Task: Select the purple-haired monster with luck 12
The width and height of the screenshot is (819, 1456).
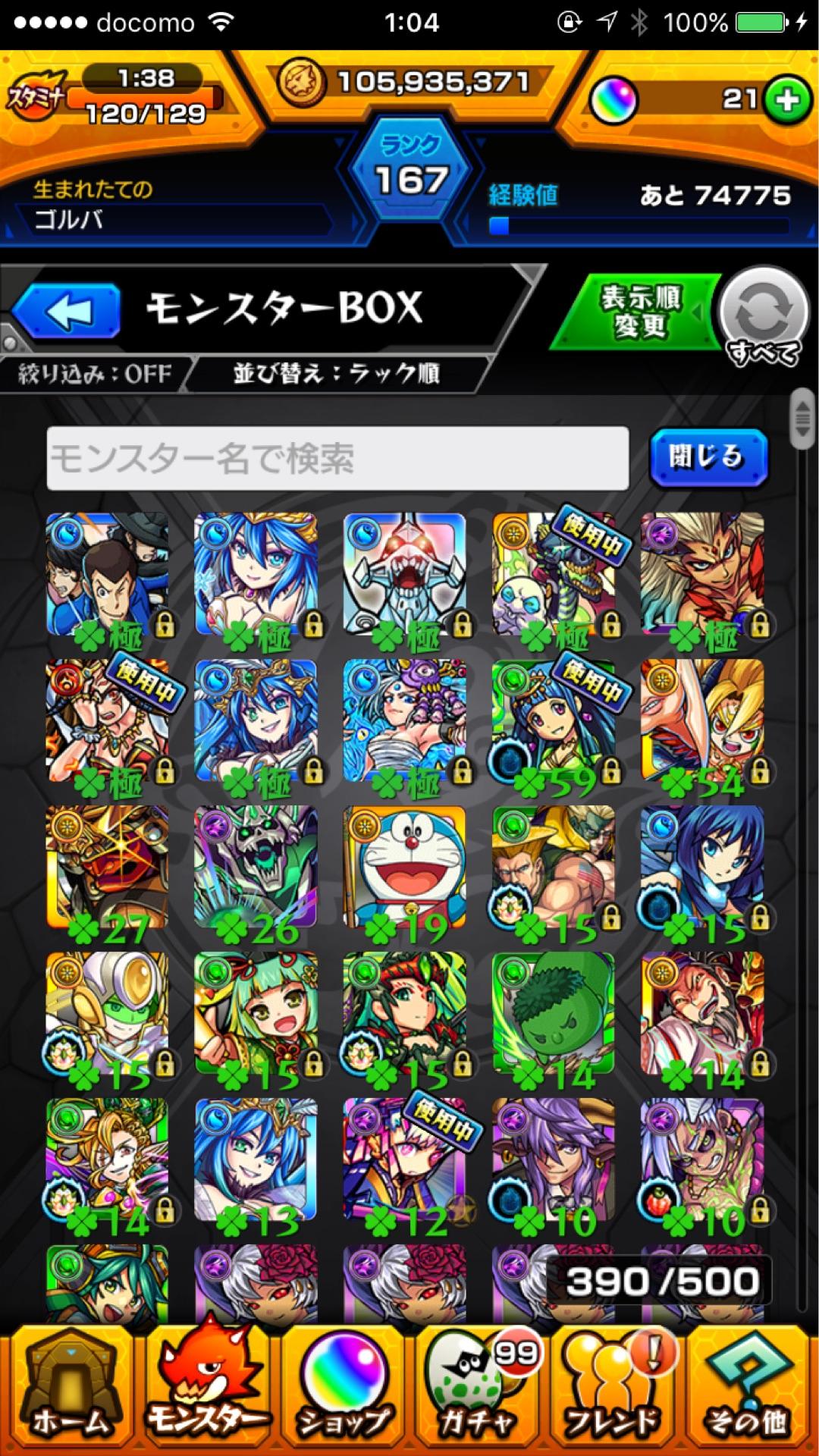Action: 404,1161
